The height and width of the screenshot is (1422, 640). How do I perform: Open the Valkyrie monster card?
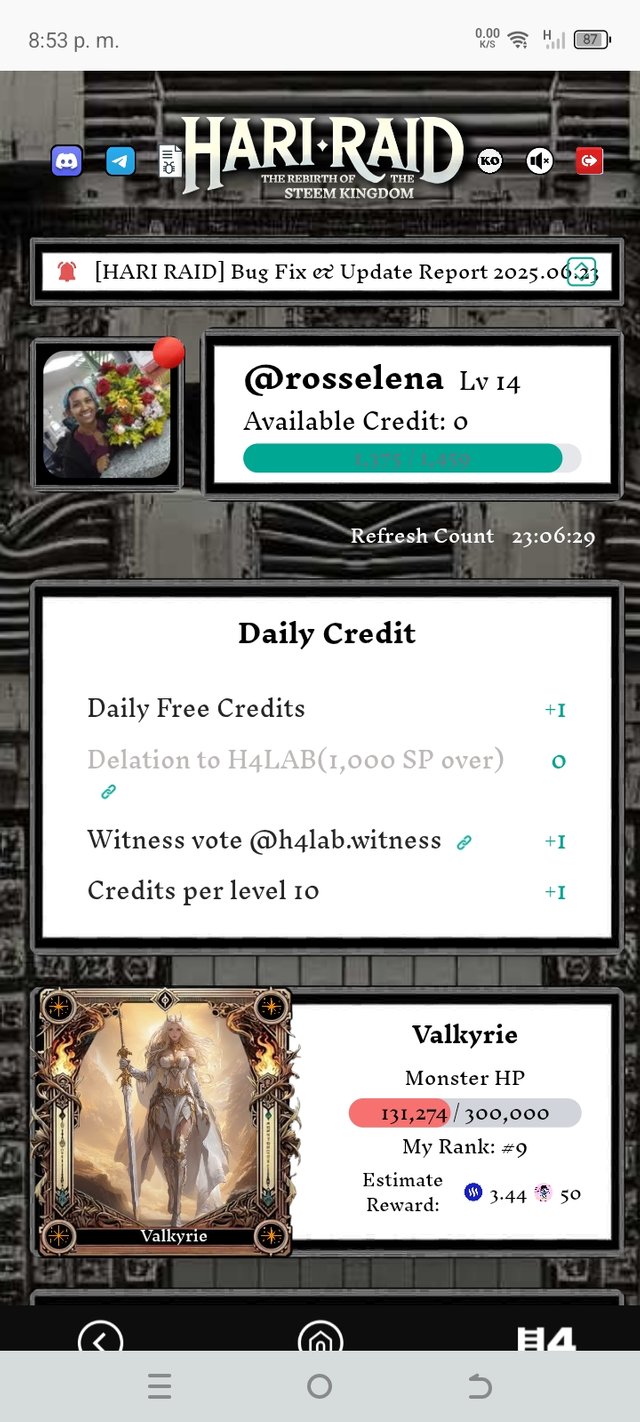[165, 1122]
